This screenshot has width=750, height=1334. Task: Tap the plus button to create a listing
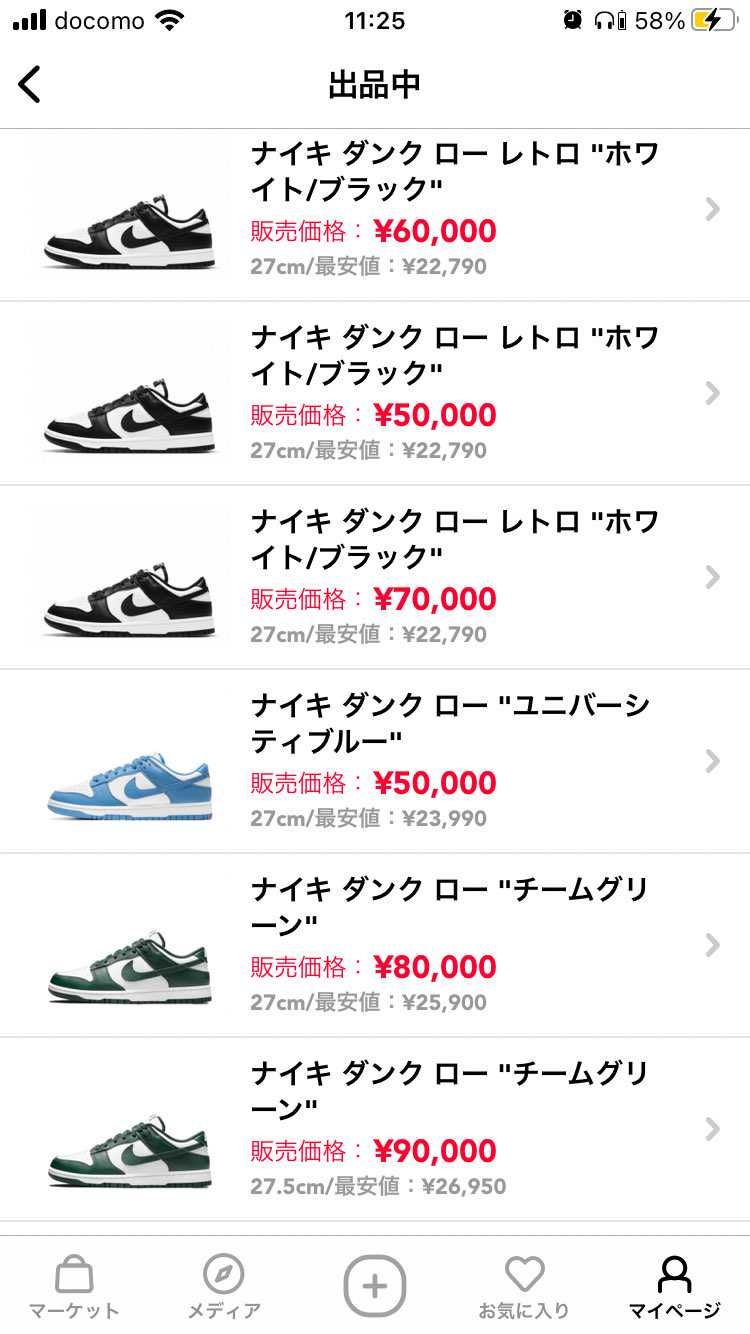(375, 1285)
